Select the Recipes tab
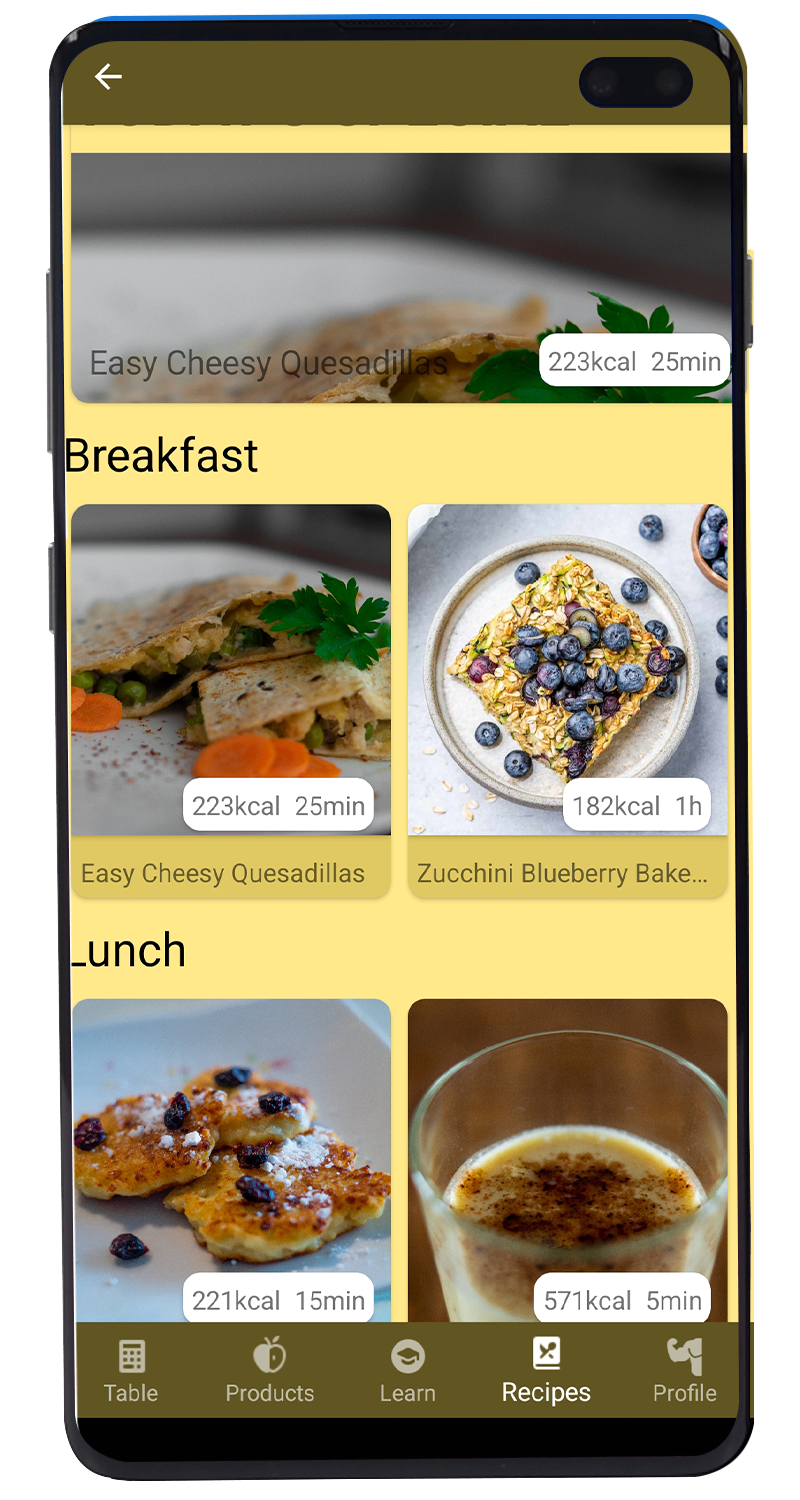Viewport: 800px width, 1500px height. pyautogui.click(x=546, y=1372)
